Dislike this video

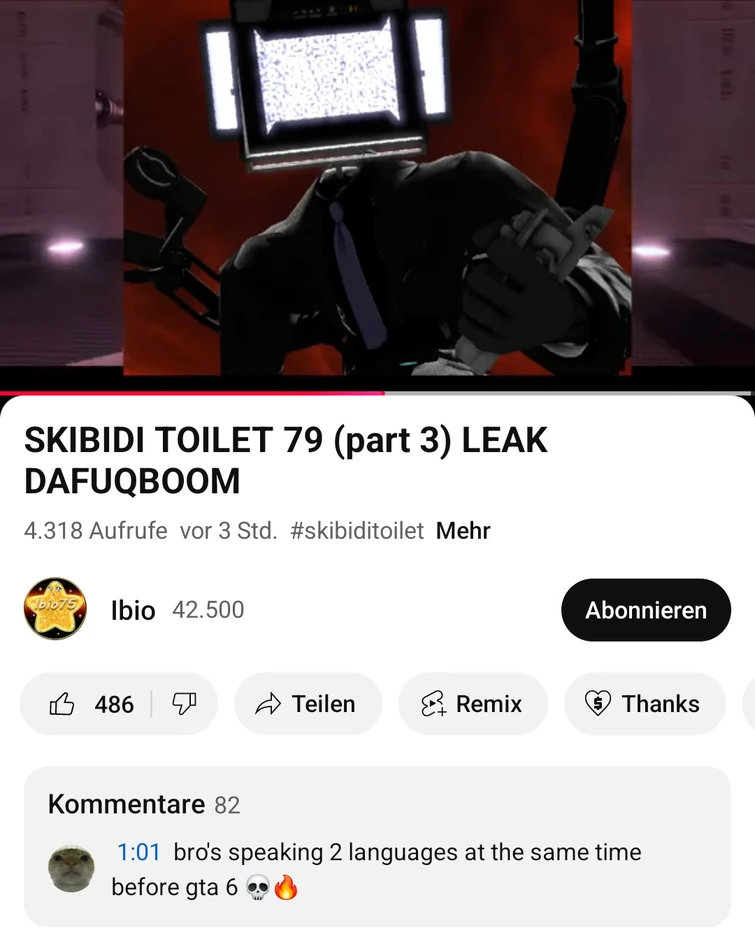184,704
